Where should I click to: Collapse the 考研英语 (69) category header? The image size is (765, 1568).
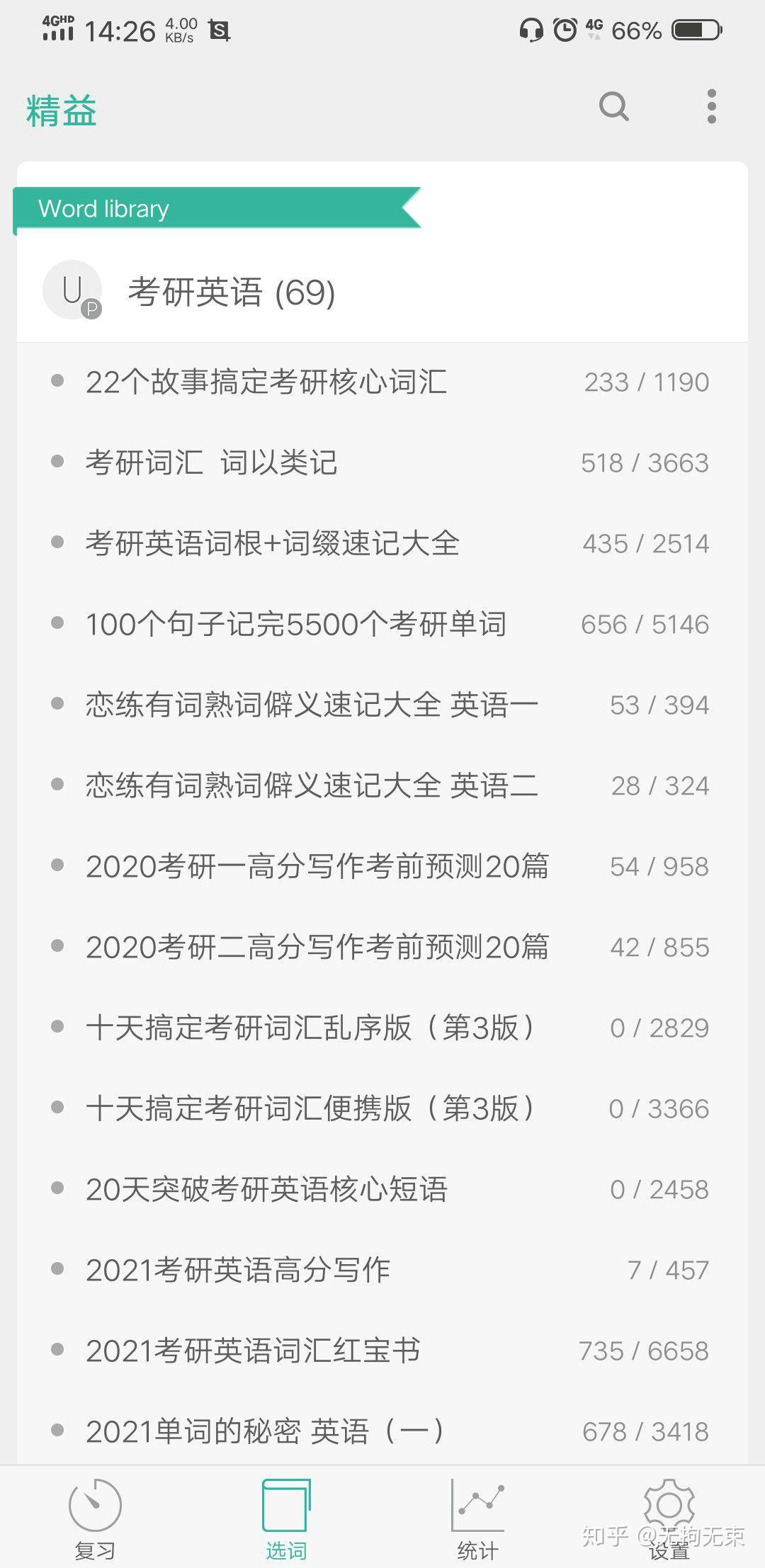(231, 292)
